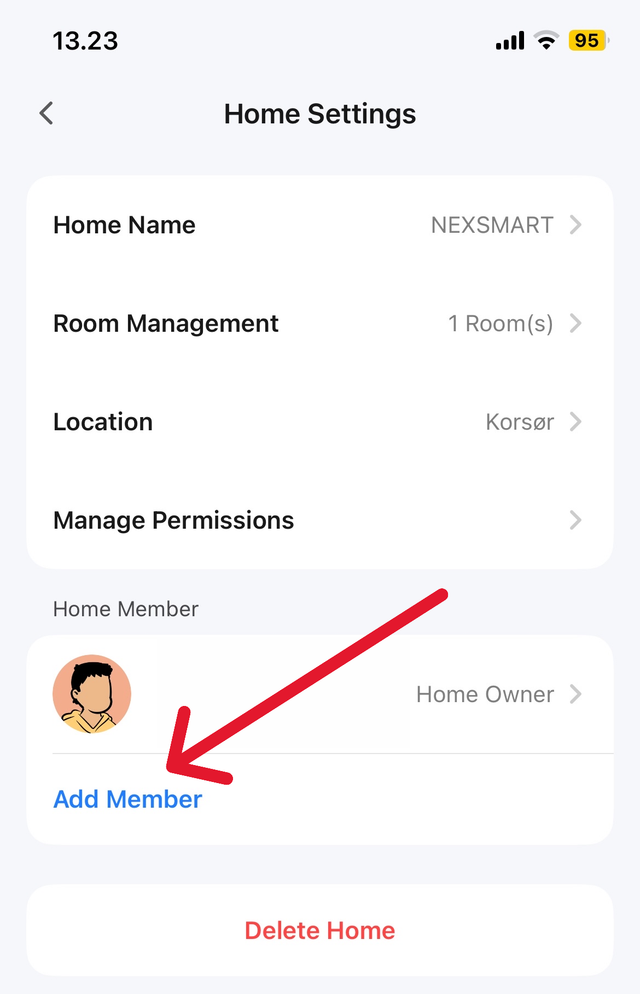Change the Location setting
This screenshot has height=994, width=640.
click(x=319, y=422)
